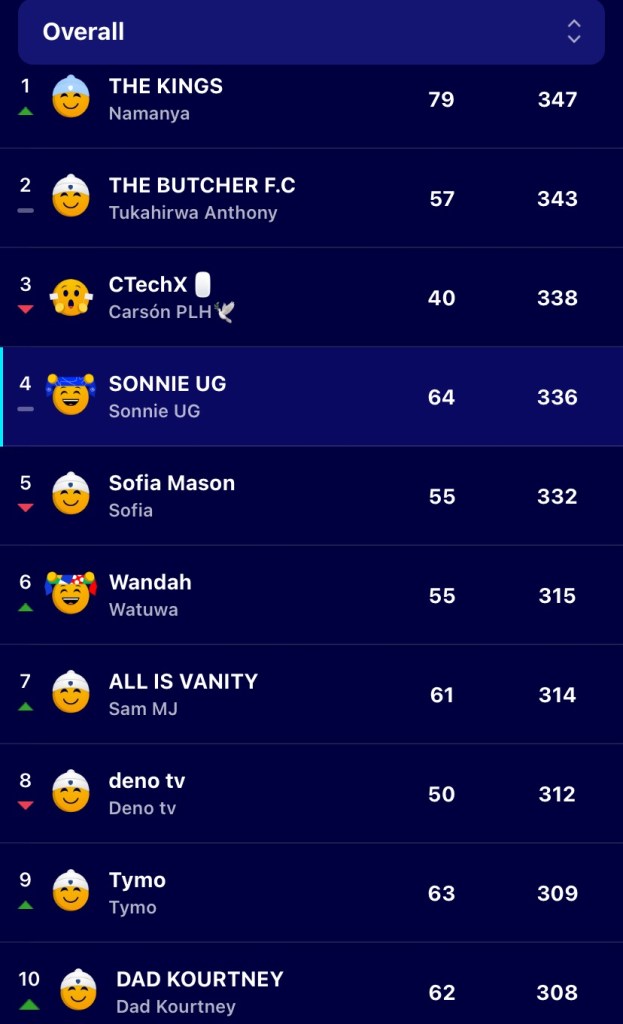The image size is (623, 1024).
Task: View Wandah team by Watuwa
Action: pyautogui.click(x=311, y=595)
